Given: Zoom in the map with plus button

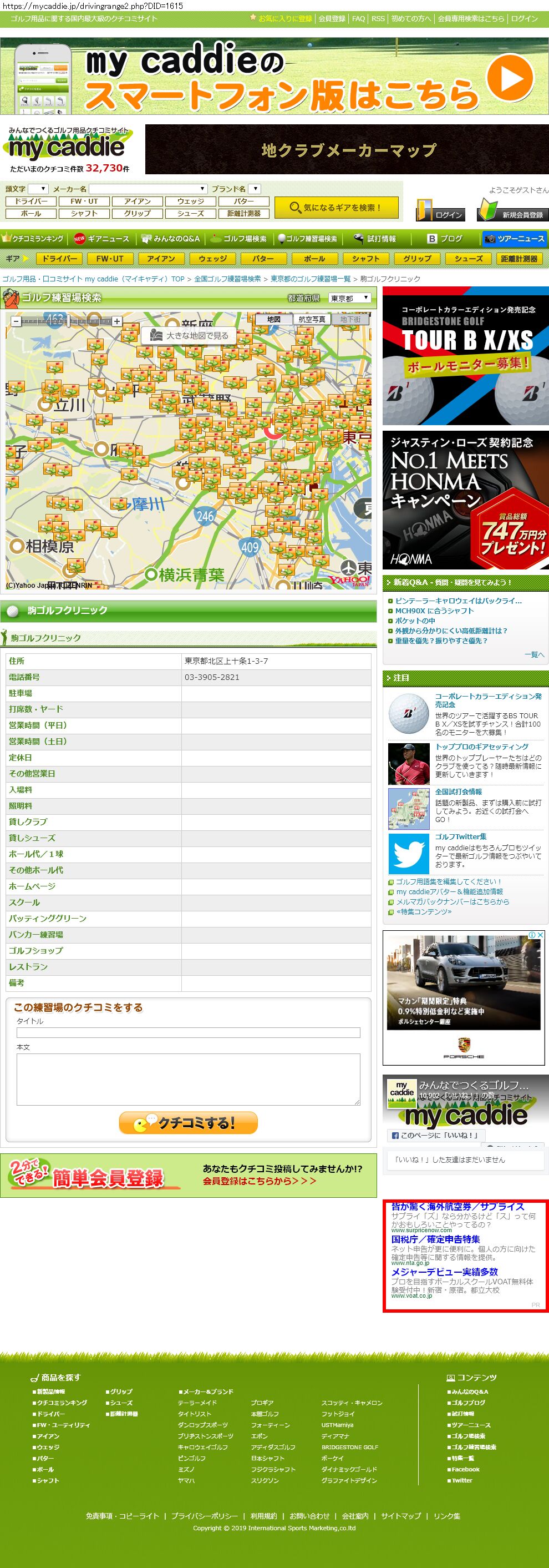Looking at the screenshot, I should click(116, 321).
